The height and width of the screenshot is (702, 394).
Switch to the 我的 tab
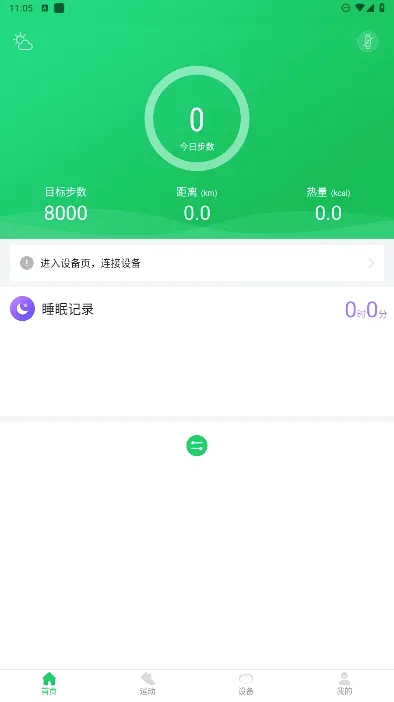(345, 684)
